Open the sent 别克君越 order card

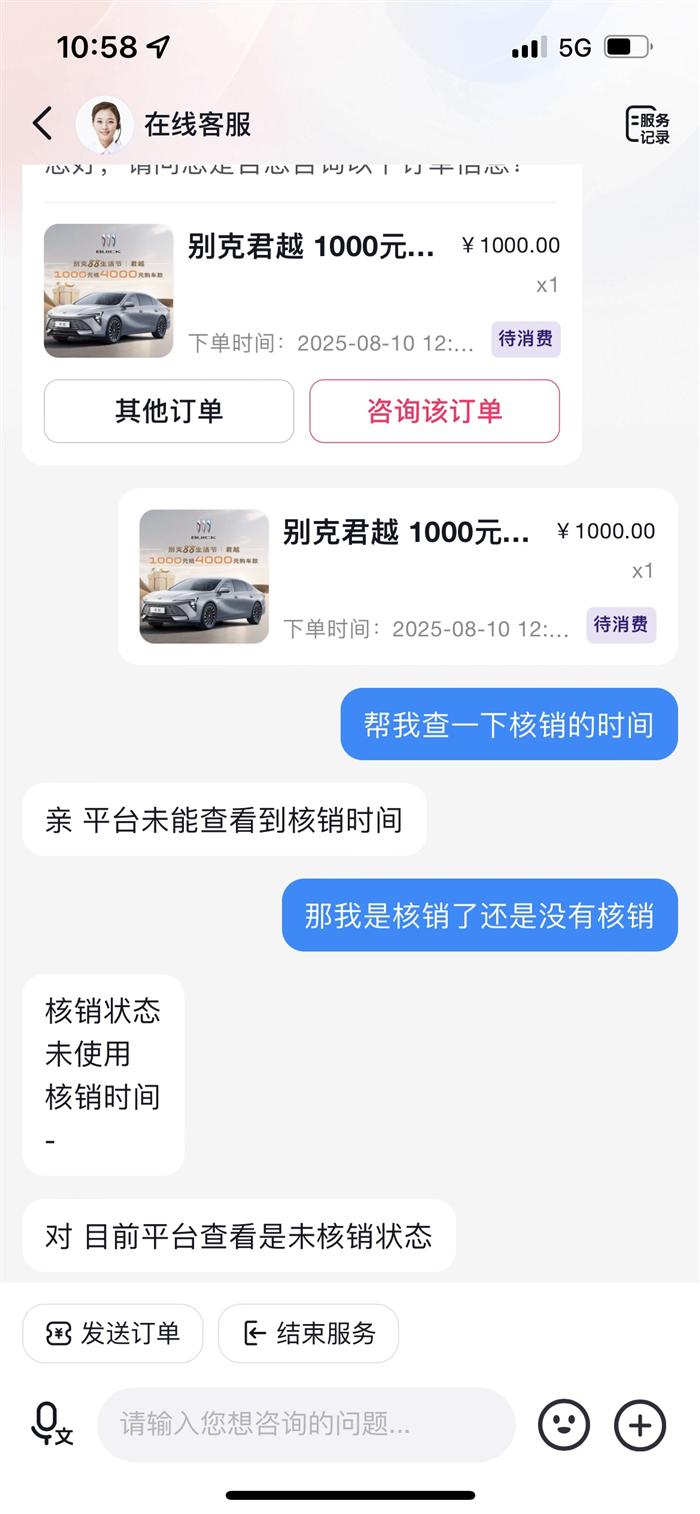coord(398,576)
